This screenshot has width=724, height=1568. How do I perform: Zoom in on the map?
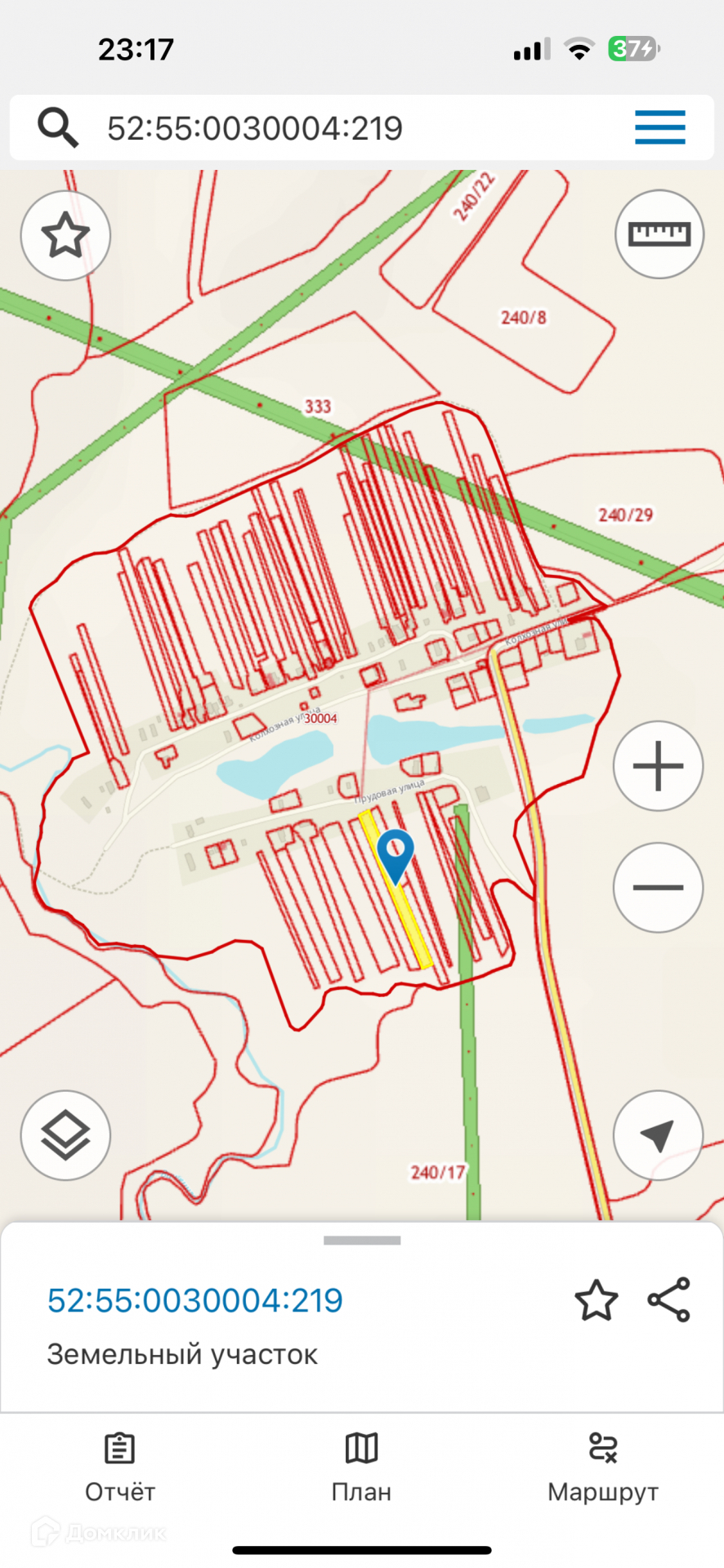click(658, 766)
